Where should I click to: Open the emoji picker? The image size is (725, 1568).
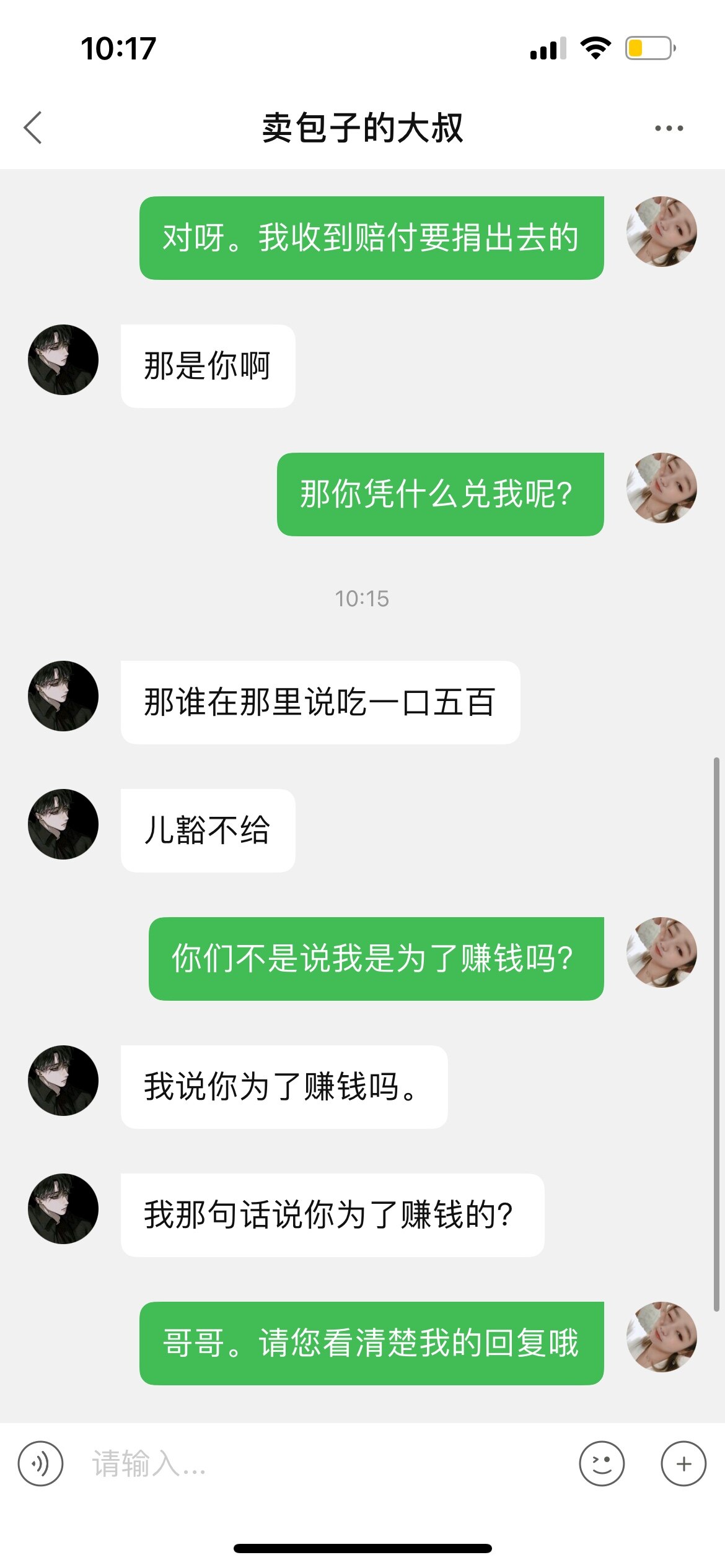click(601, 1463)
